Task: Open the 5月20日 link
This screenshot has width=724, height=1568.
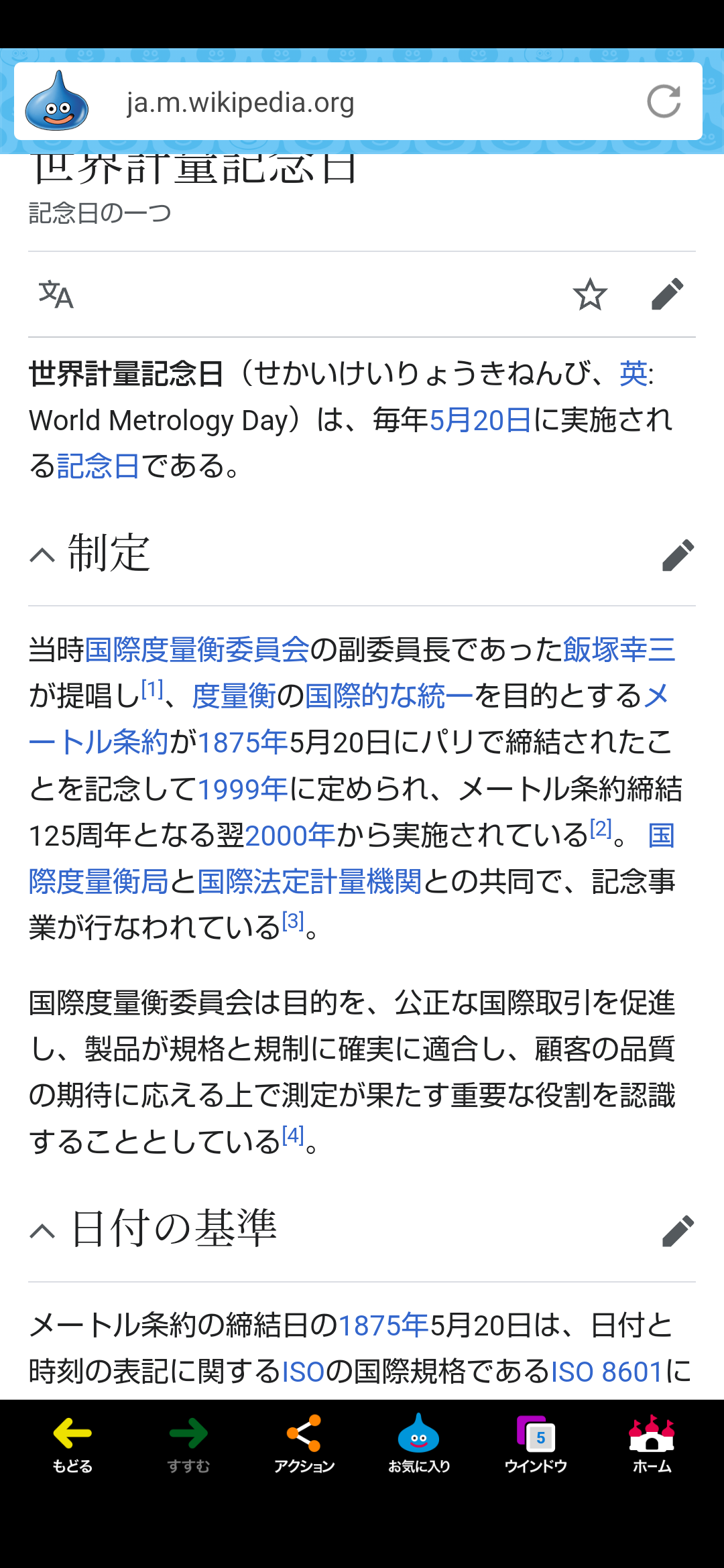Action: 480,420
